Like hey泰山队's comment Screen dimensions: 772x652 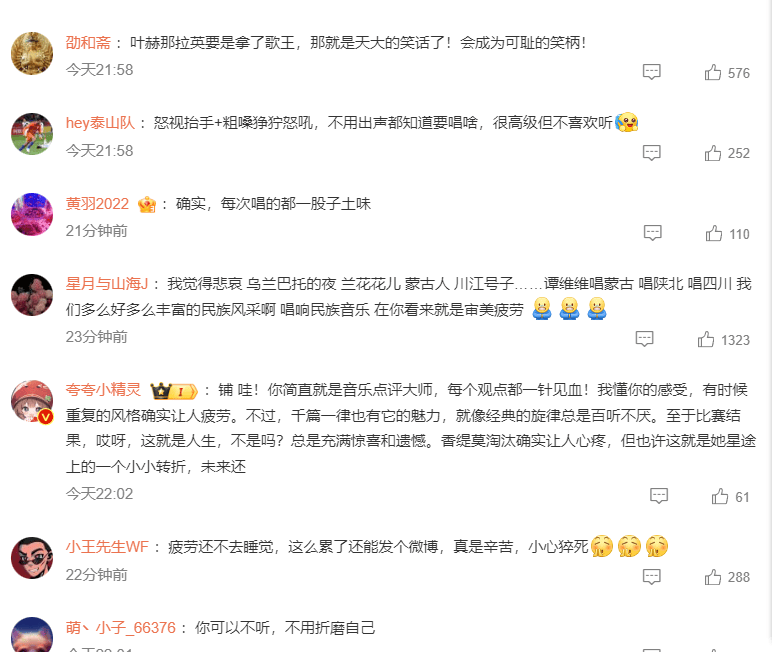click(x=713, y=153)
